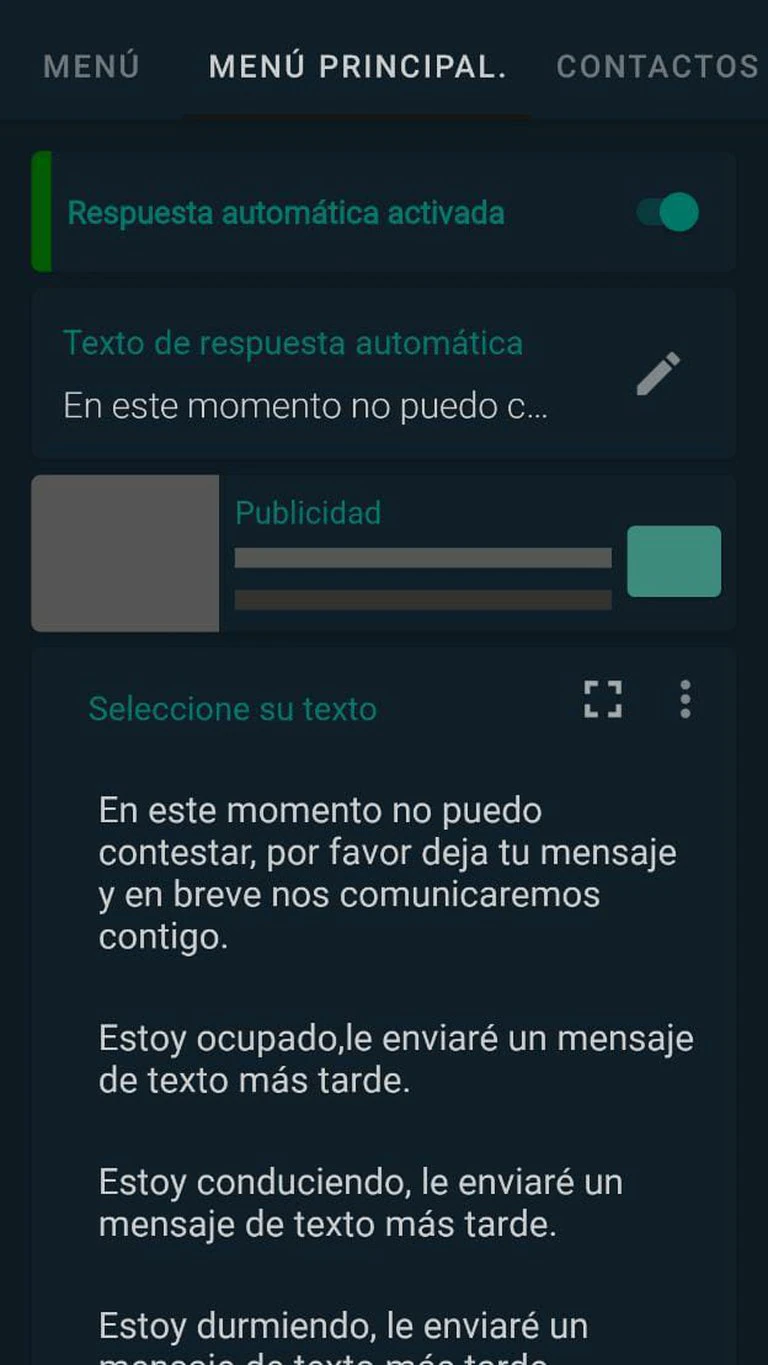Tap the teal ad install button
768x1365 pixels.
point(673,561)
